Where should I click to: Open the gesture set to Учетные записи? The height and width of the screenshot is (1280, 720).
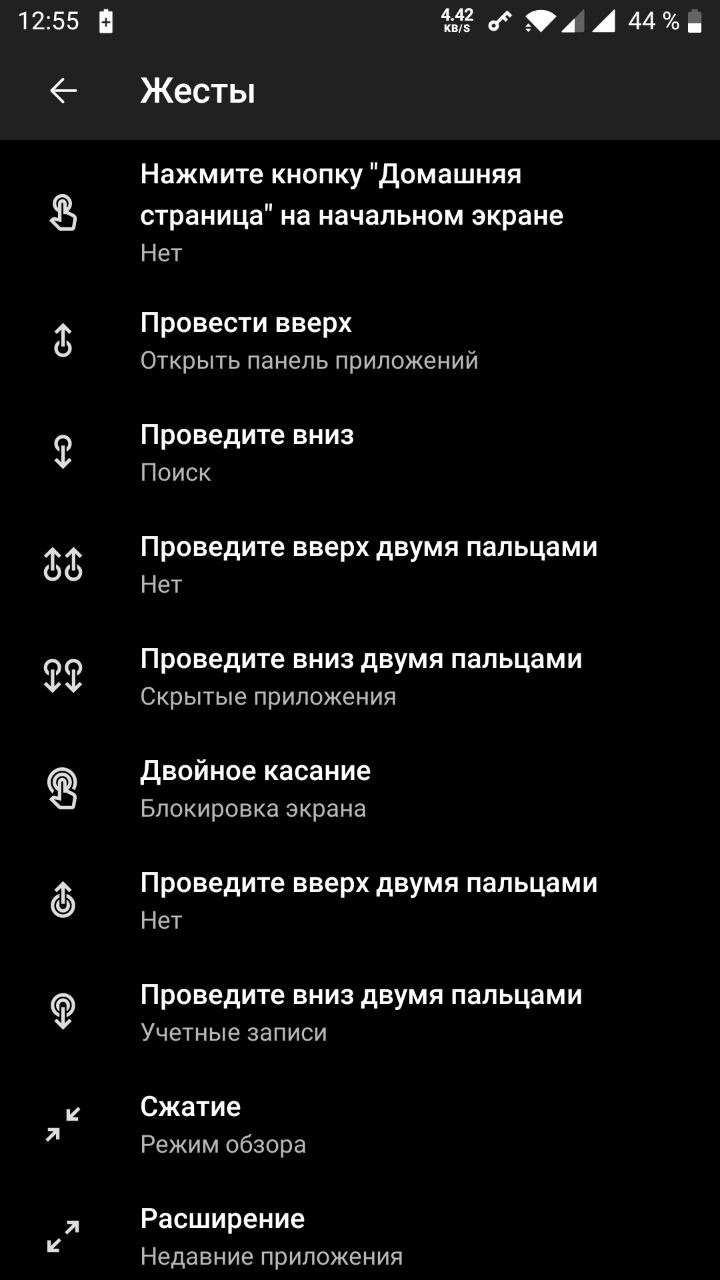360,1013
